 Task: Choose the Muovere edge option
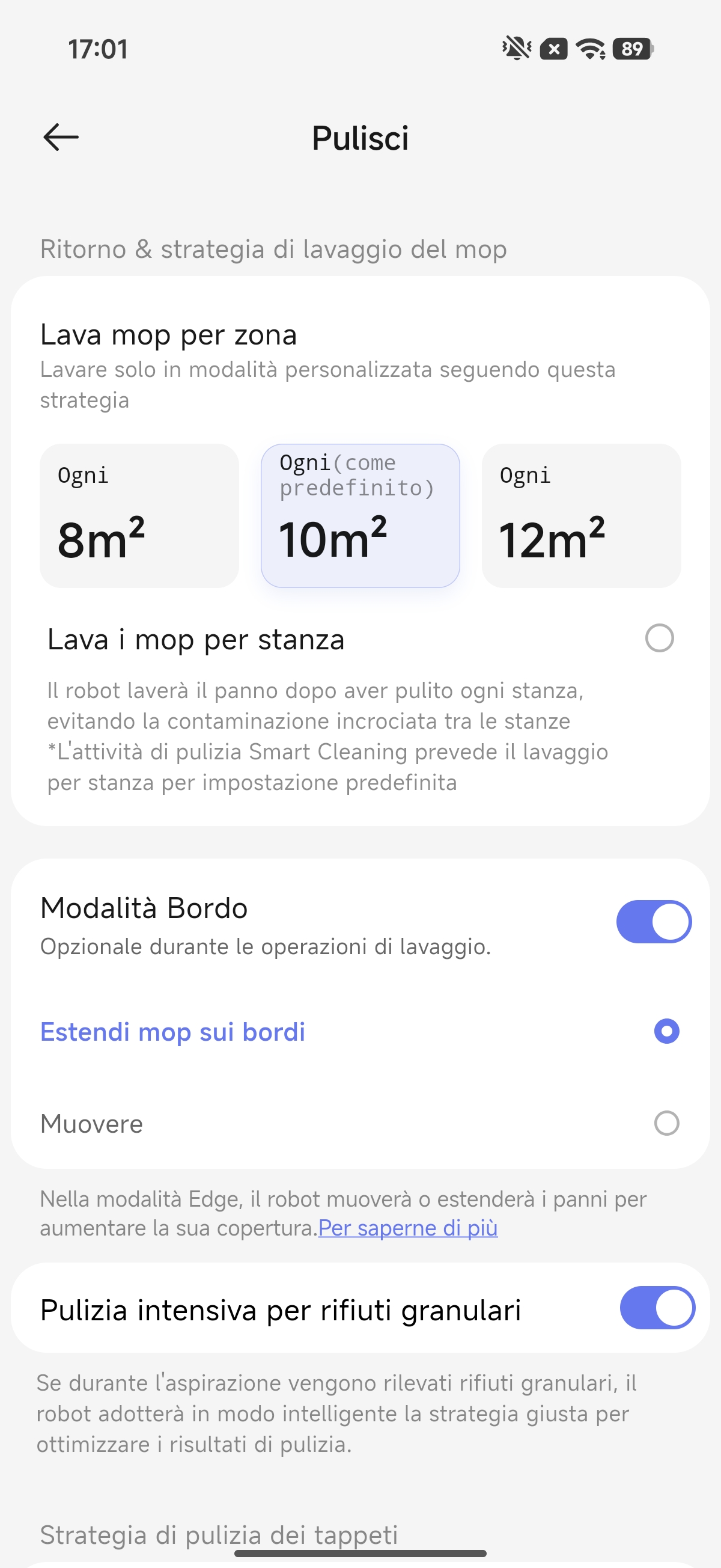pos(666,1123)
